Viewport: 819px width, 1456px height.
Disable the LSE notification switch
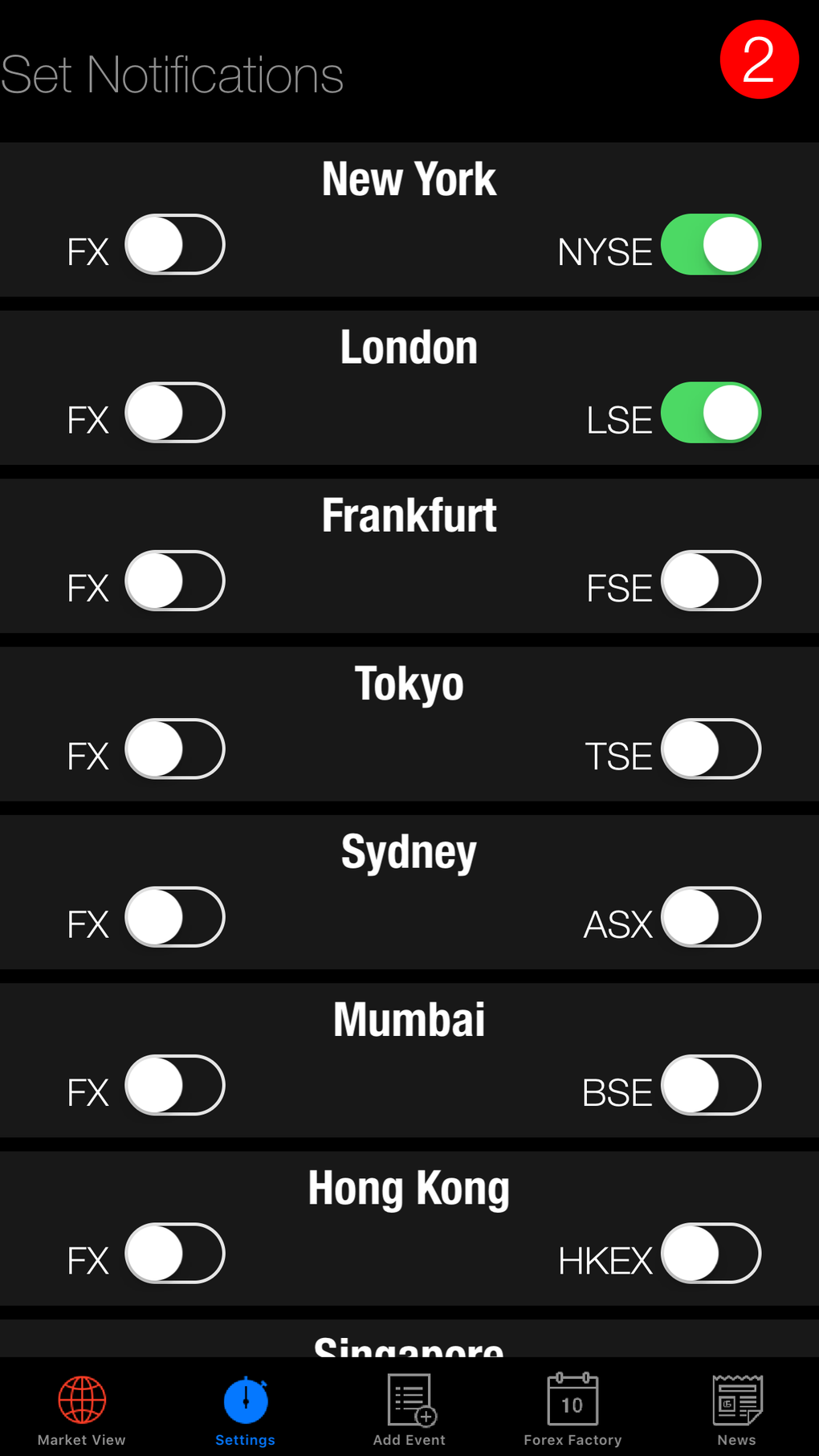[x=711, y=413]
